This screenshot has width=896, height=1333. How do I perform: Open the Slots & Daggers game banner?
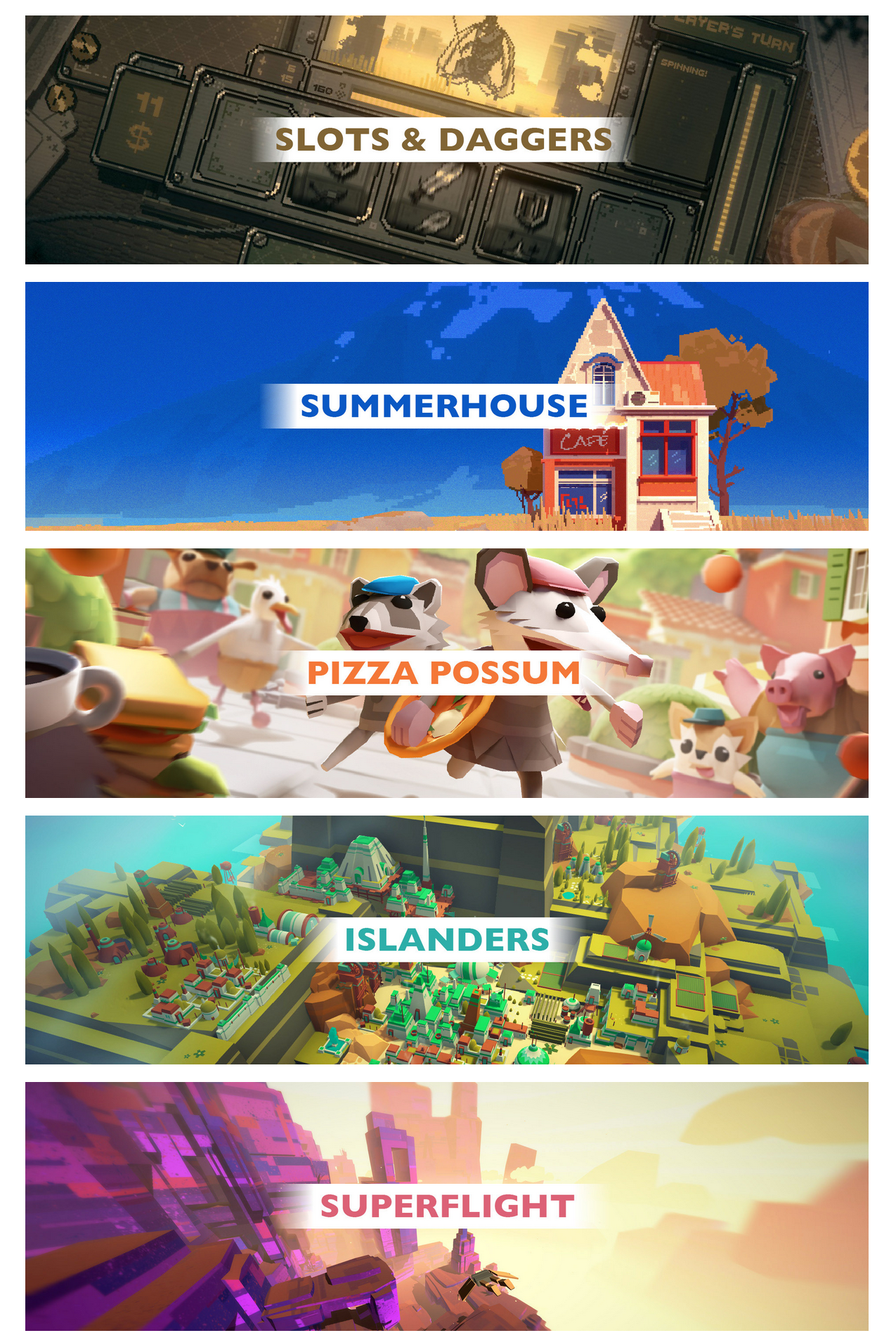click(446, 140)
